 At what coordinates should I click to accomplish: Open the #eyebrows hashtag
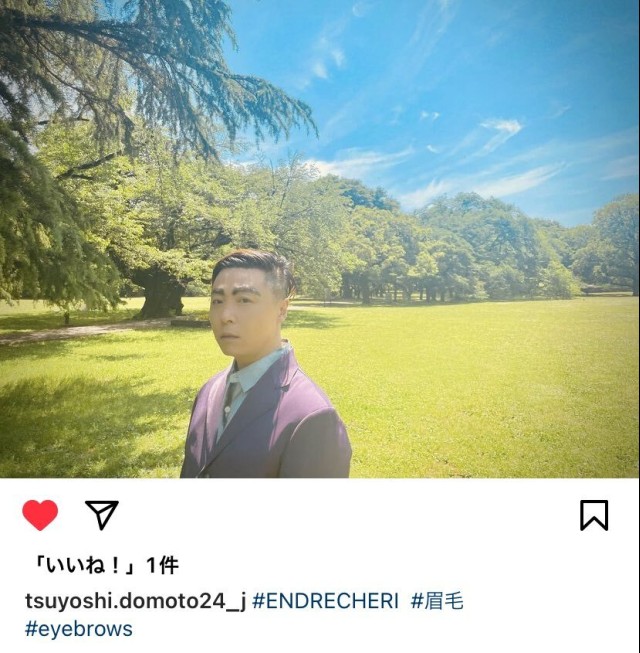point(78,630)
